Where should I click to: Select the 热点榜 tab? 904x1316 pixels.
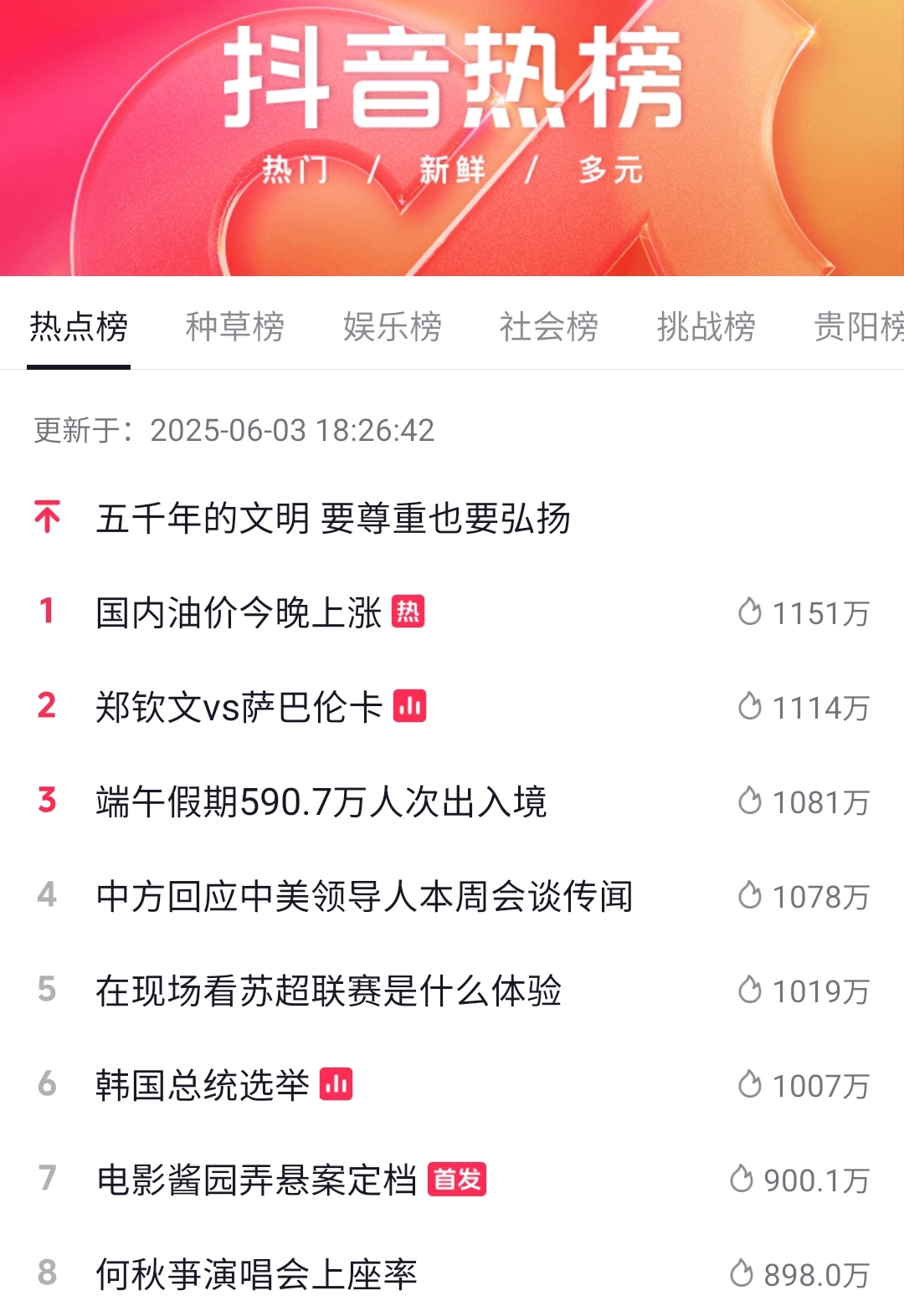point(79,326)
